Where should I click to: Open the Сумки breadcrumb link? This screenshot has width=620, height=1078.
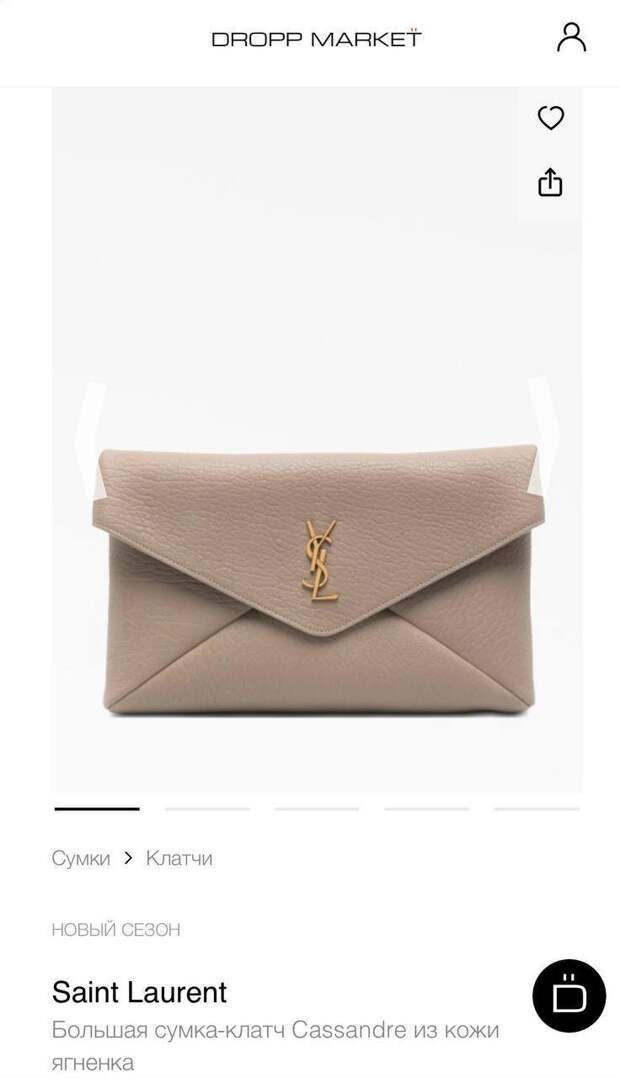click(81, 858)
